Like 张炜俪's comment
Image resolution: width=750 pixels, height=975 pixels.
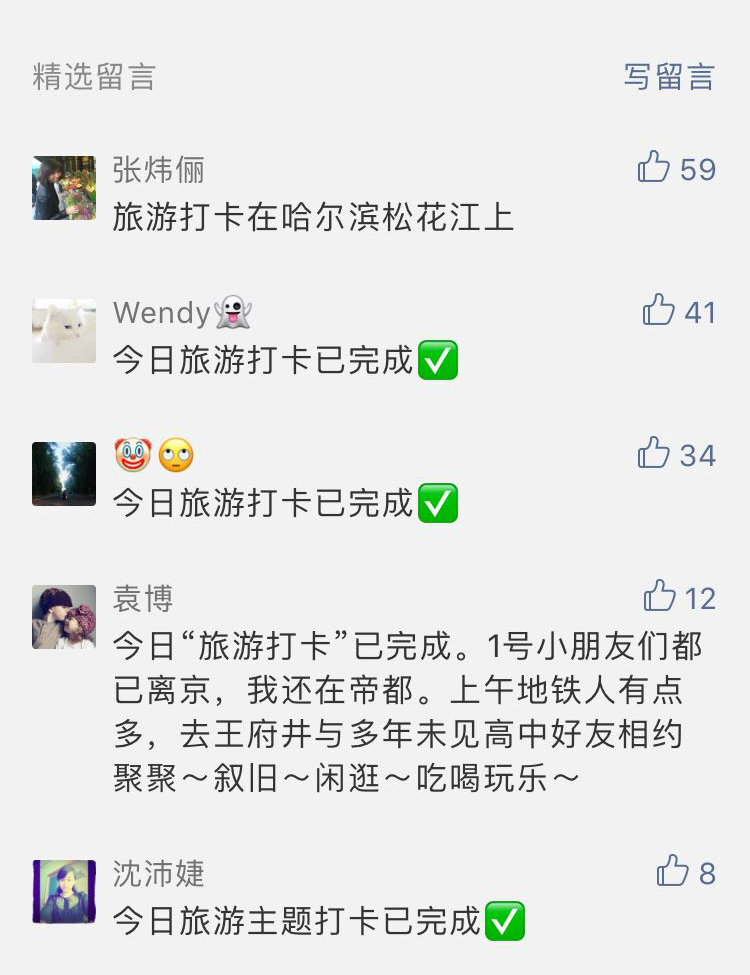[654, 168]
